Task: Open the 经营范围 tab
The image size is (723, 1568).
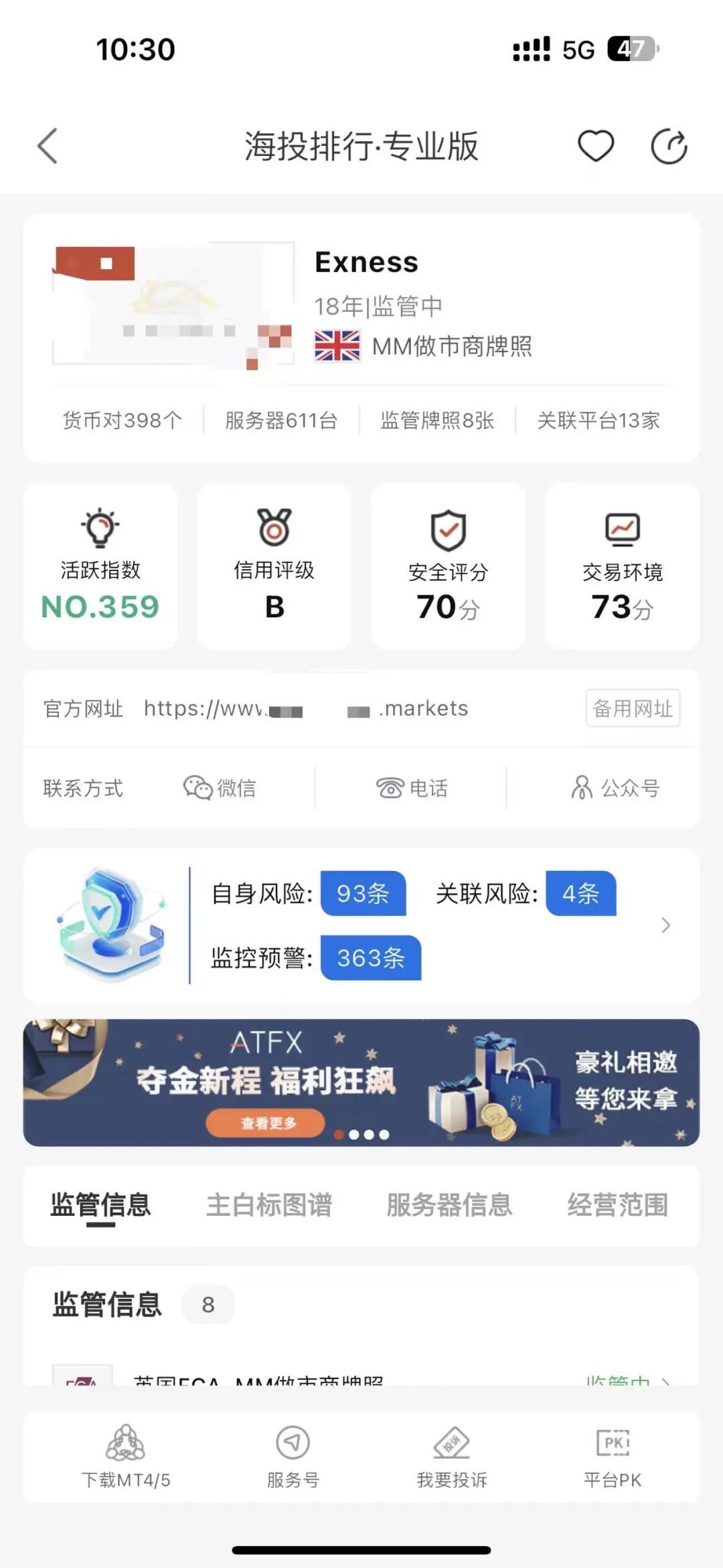Action: 617,1204
